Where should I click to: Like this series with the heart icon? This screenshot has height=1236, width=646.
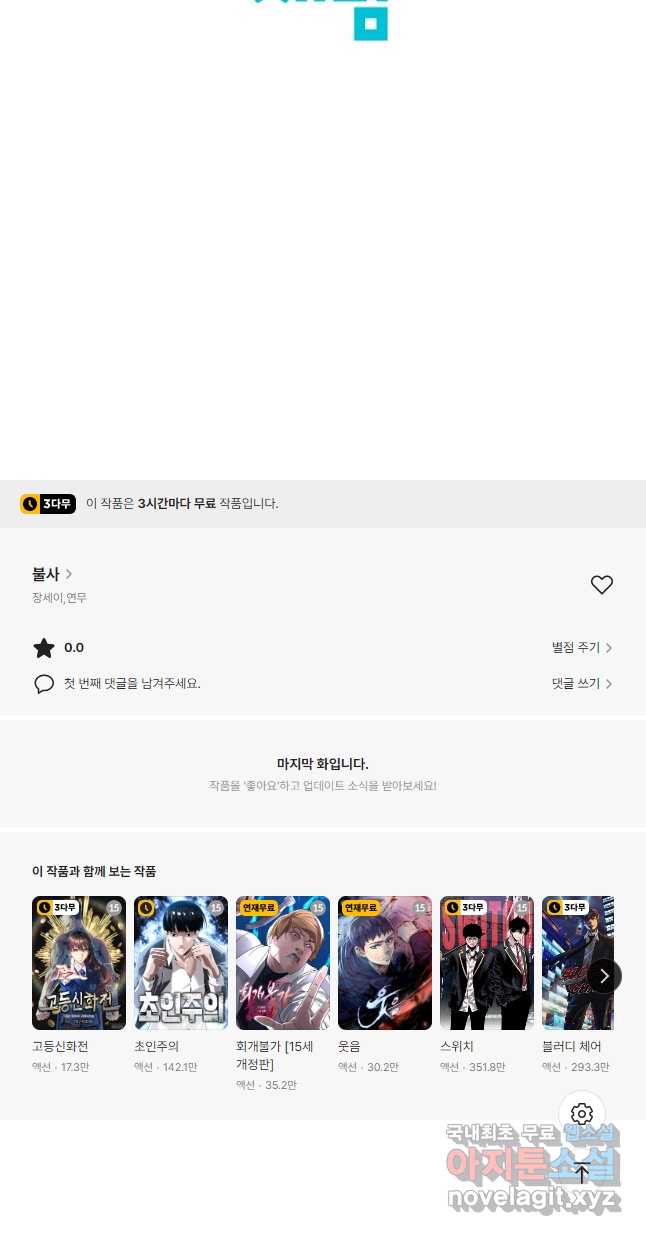[x=601, y=585]
